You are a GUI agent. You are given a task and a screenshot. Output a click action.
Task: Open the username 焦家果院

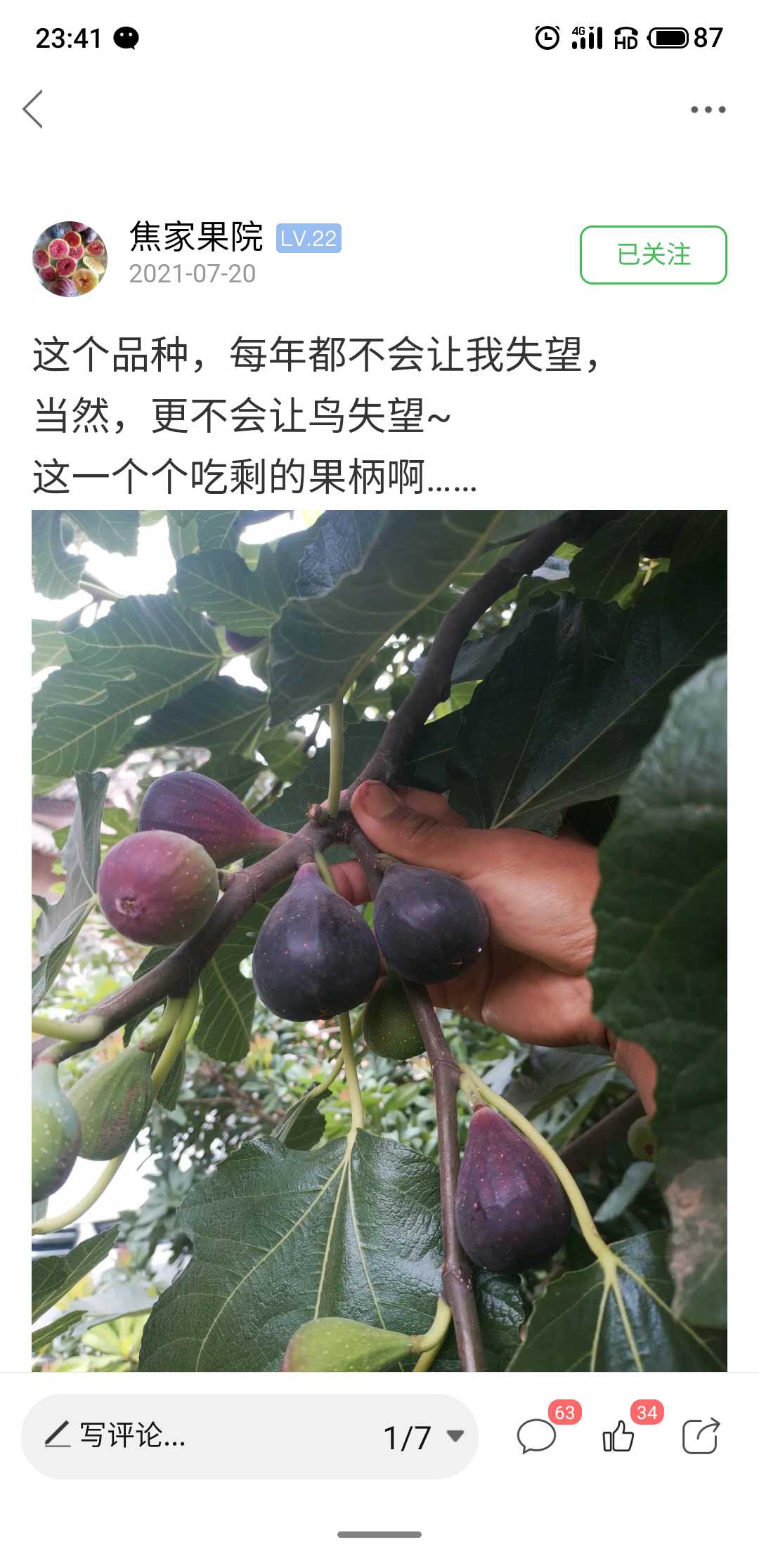click(196, 236)
